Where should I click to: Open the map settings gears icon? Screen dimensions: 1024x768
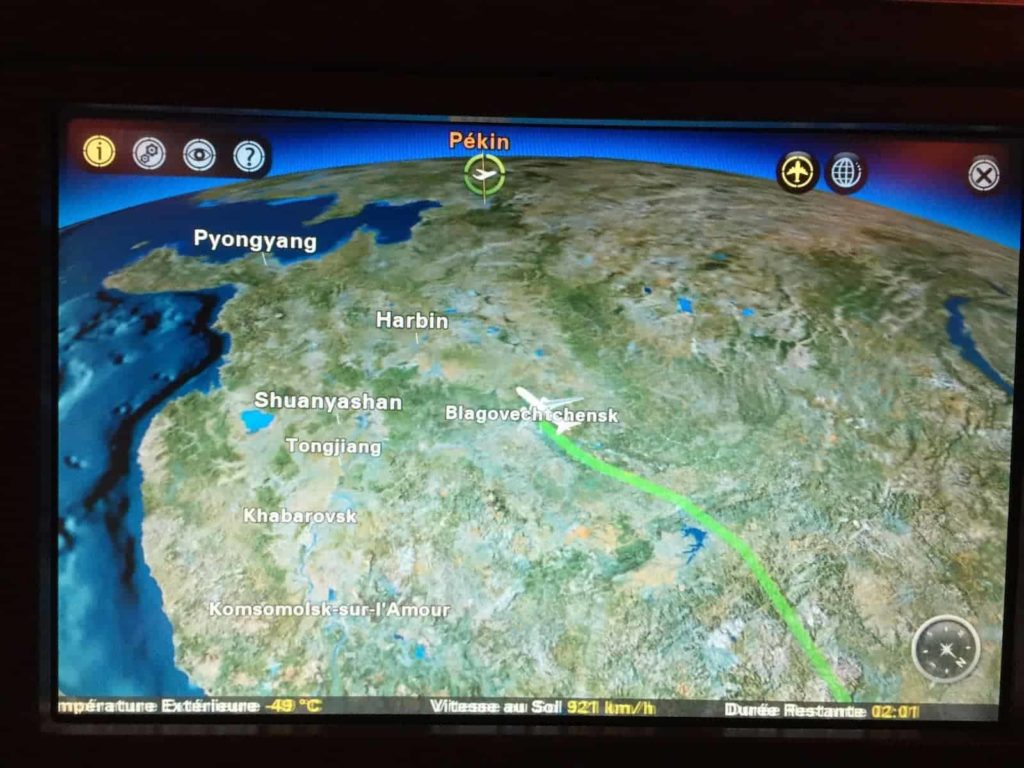click(149, 154)
